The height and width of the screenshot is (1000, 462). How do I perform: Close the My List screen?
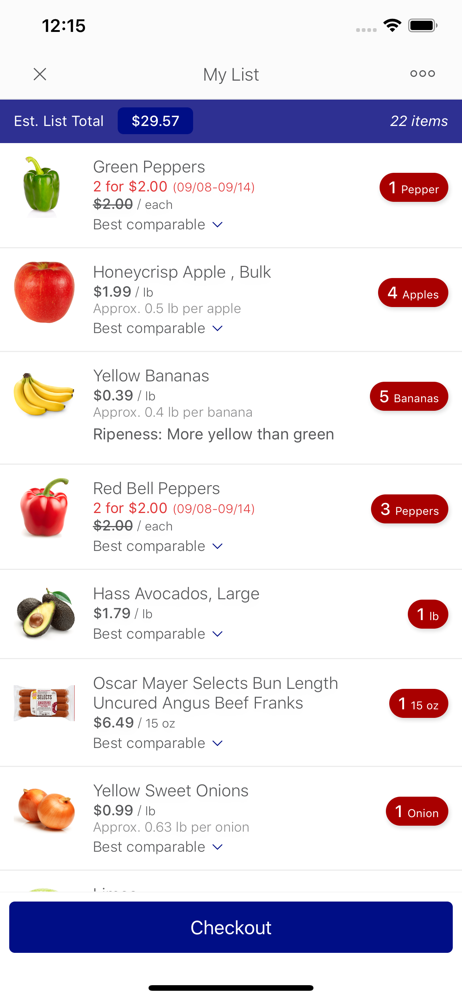[40, 75]
